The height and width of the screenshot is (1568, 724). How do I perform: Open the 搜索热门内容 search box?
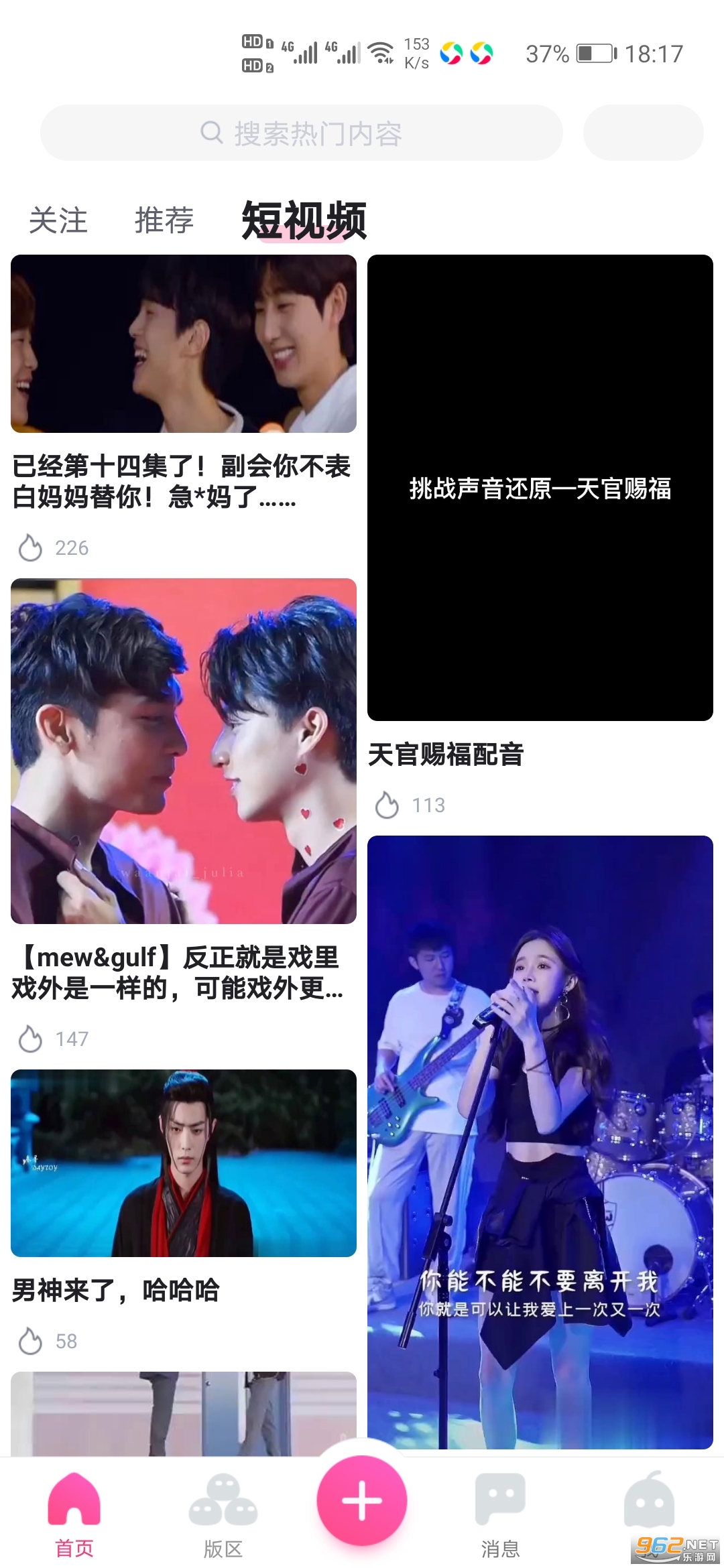(x=302, y=133)
